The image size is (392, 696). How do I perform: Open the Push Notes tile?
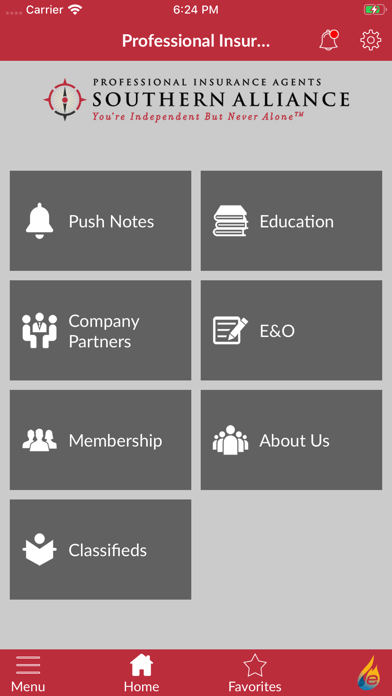click(x=100, y=221)
